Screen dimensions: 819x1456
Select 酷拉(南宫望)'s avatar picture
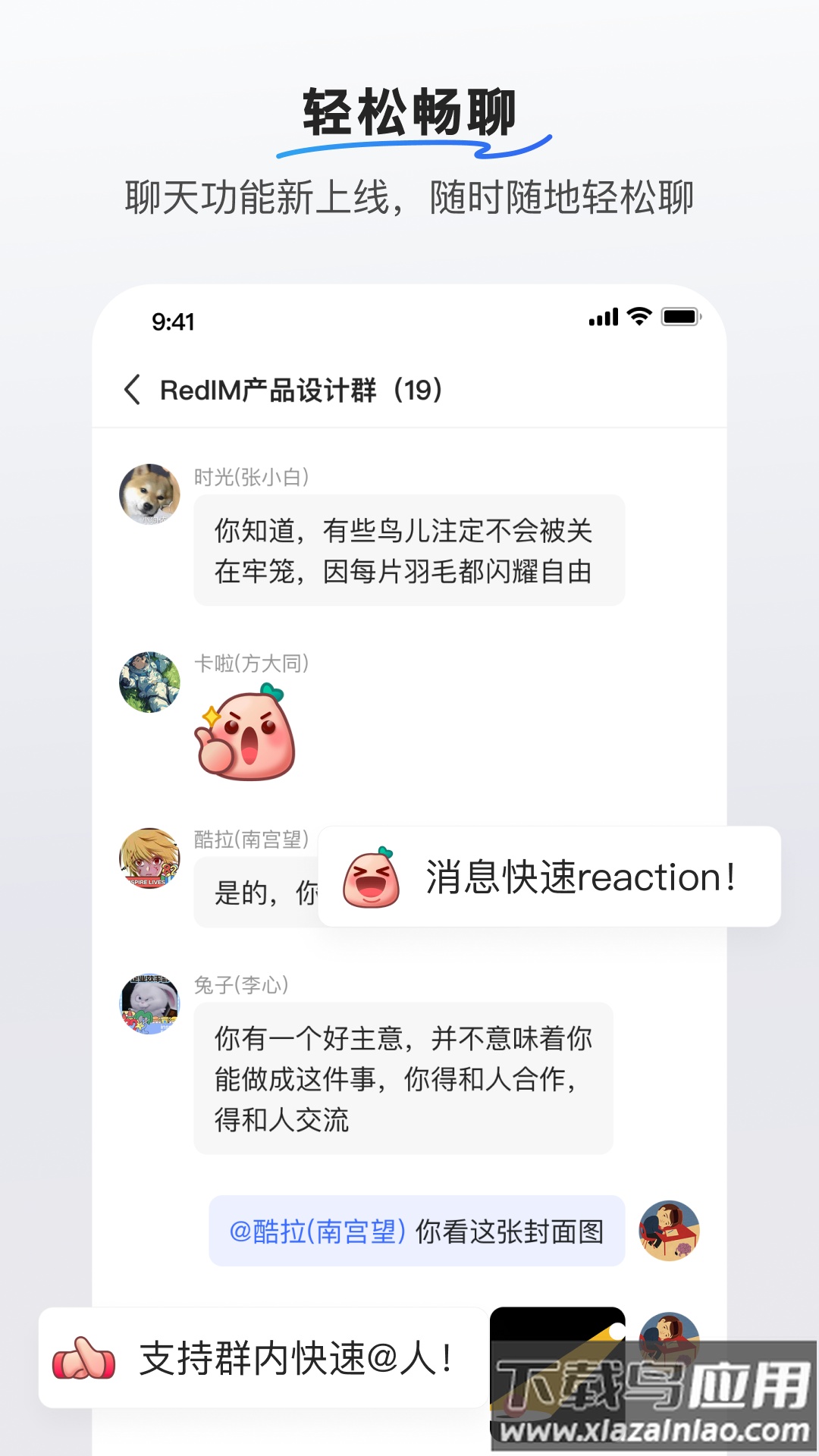[x=149, y=857]
